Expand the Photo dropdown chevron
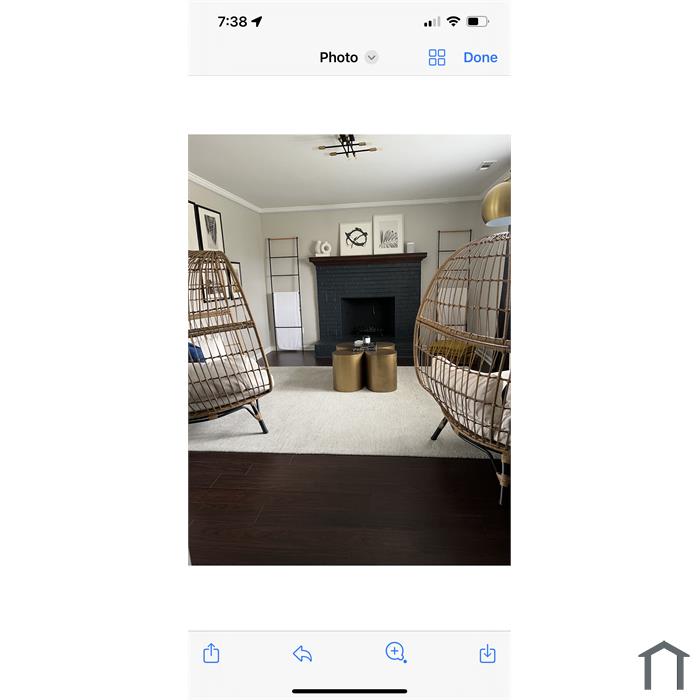 click(372, 58)
